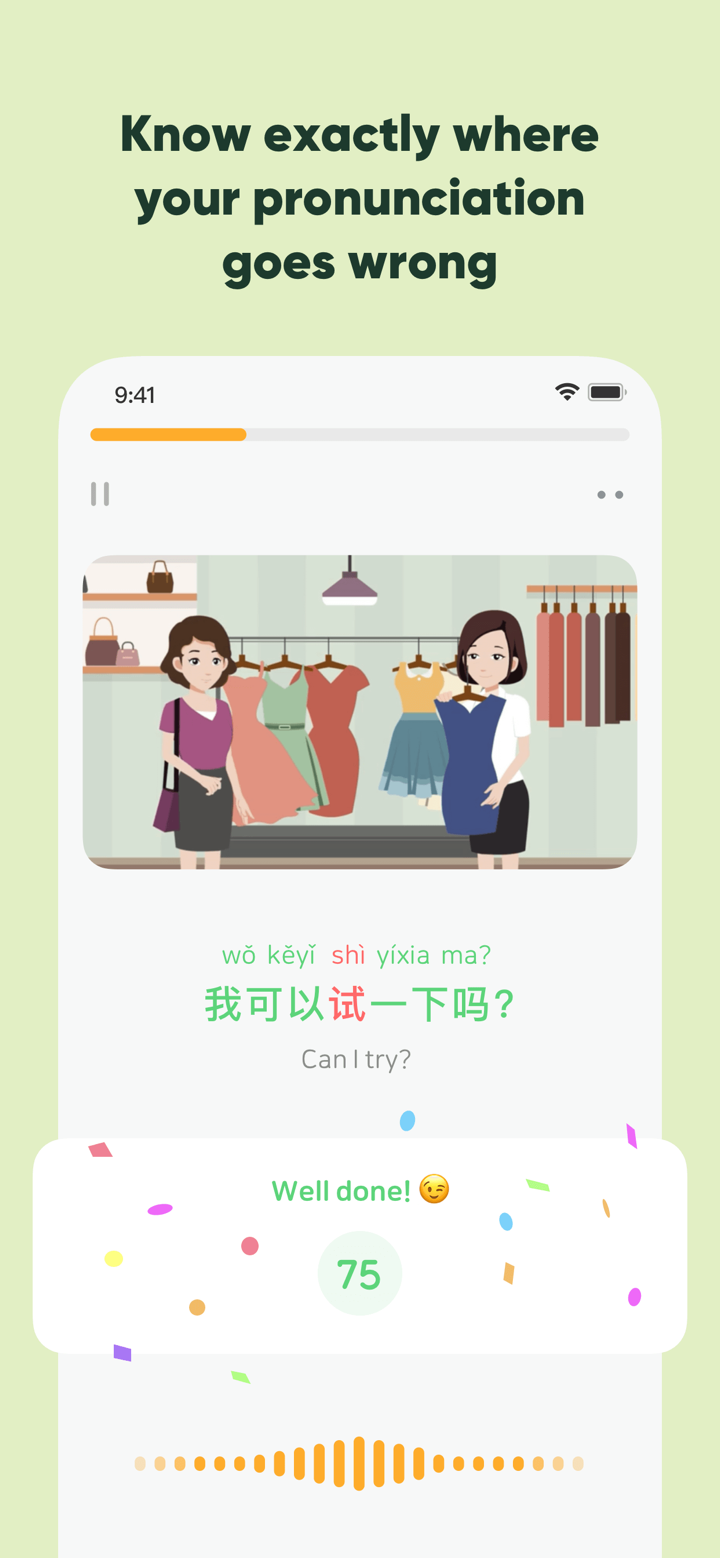Tap the battery indicator icon

606,393
